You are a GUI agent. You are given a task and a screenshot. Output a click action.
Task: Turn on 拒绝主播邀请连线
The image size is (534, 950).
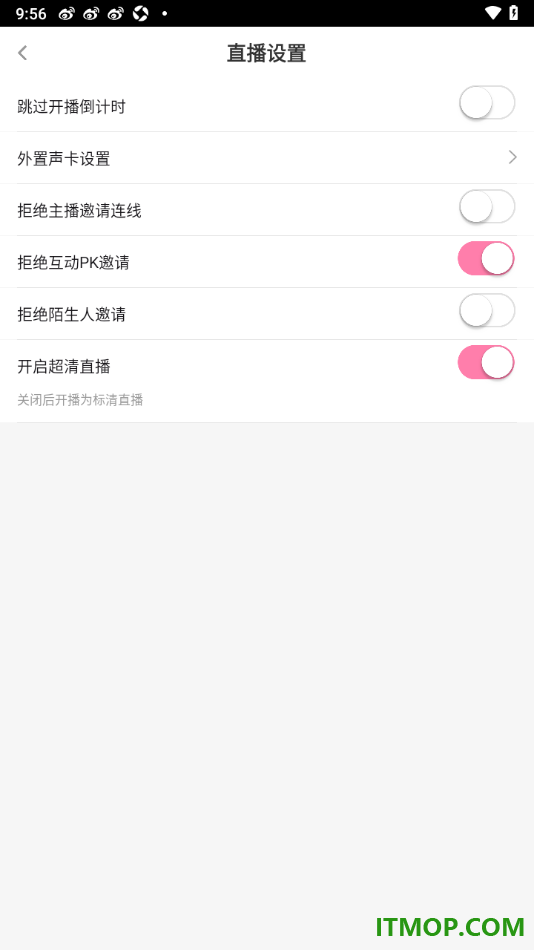pyautogui.click(x=487, y=207)
